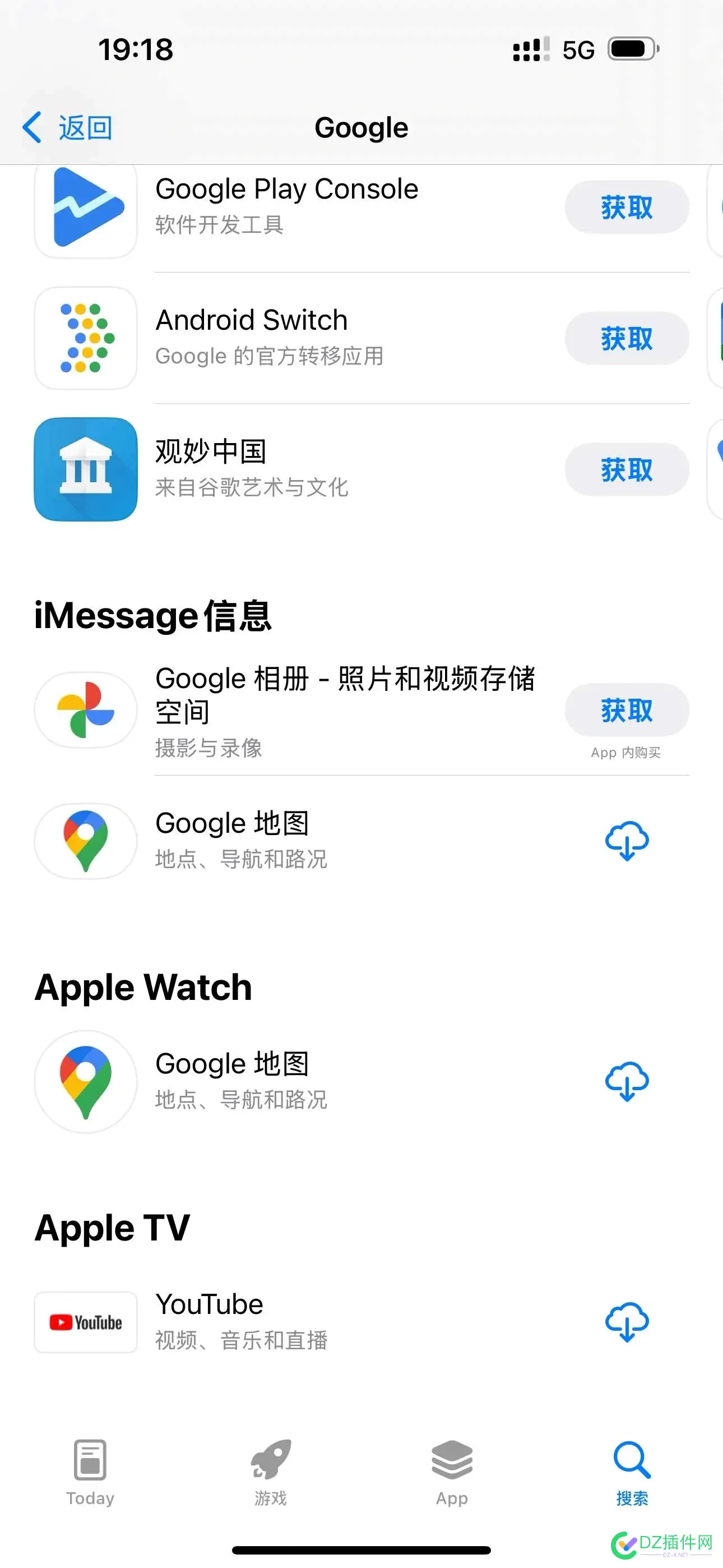The height and width of the screenshot is (1568, 723).
Task: Tap the 5G network indicator
Action: point(579,50)
